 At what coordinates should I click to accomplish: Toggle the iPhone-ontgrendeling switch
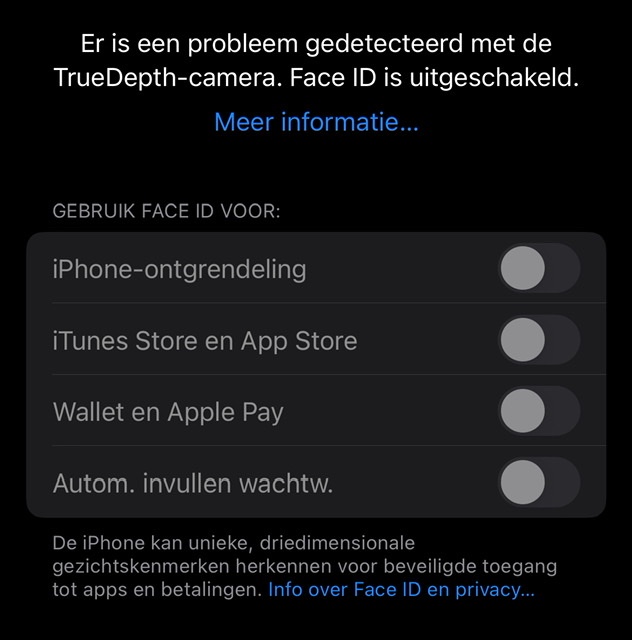(x=539, y=269)
